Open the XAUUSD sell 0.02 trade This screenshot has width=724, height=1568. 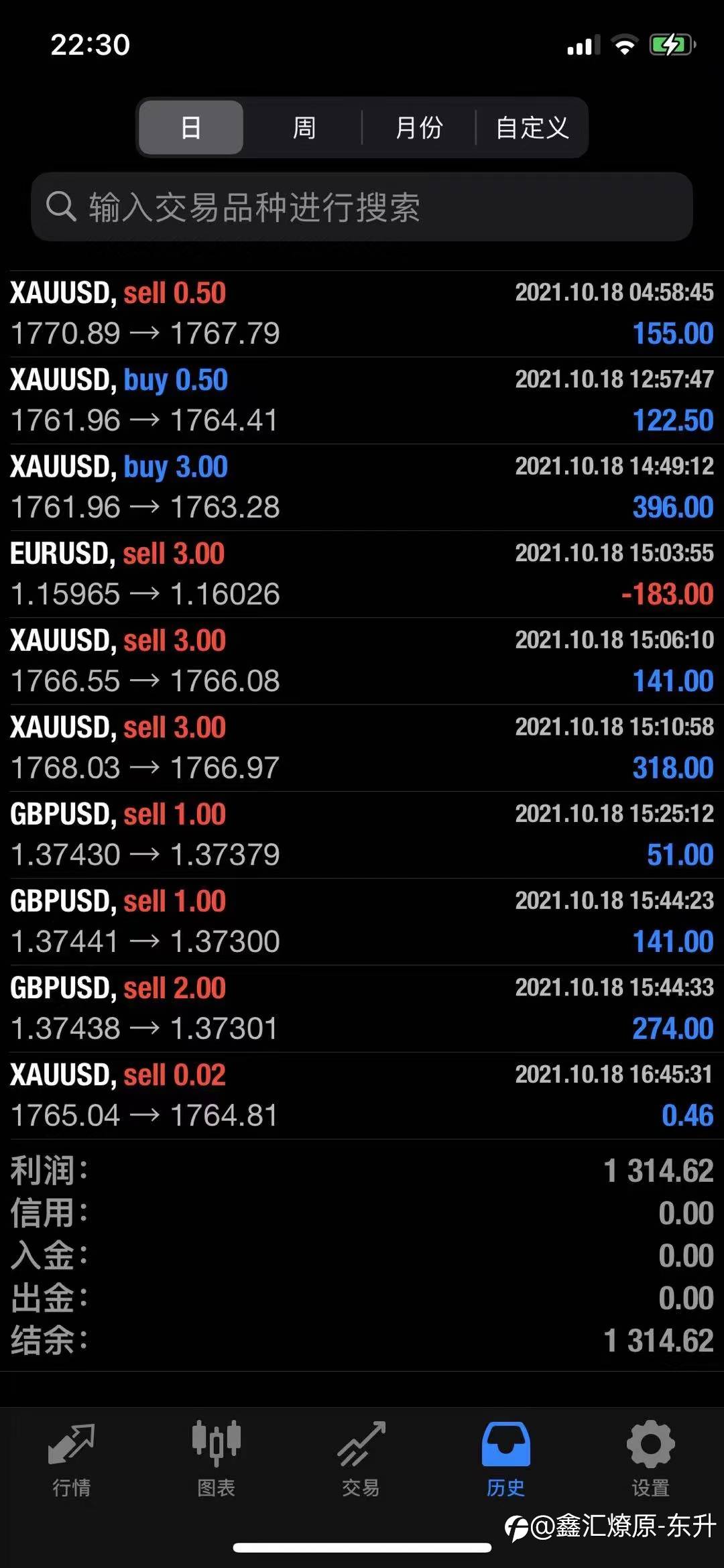point(362,1095)
